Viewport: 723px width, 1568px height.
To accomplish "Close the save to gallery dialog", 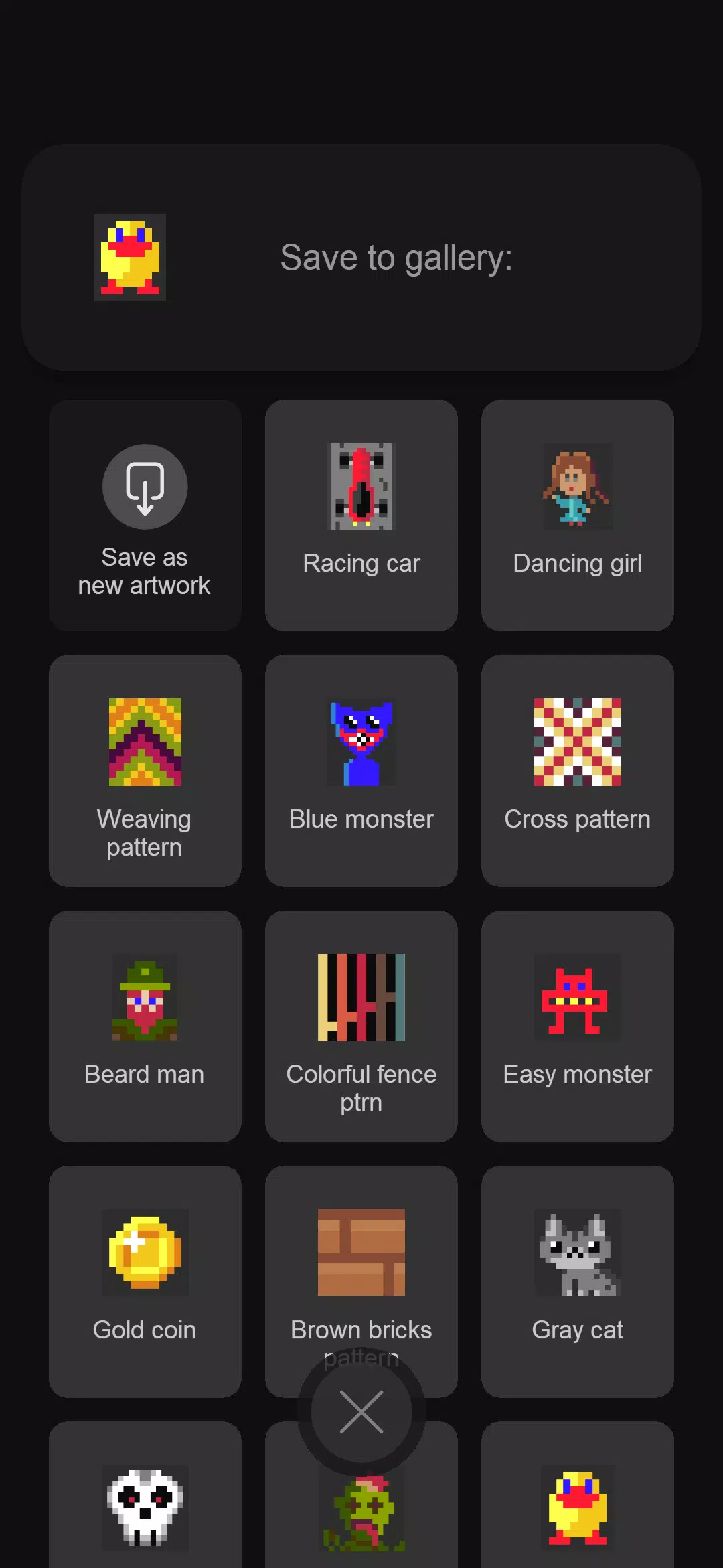I will point(361,1412).
